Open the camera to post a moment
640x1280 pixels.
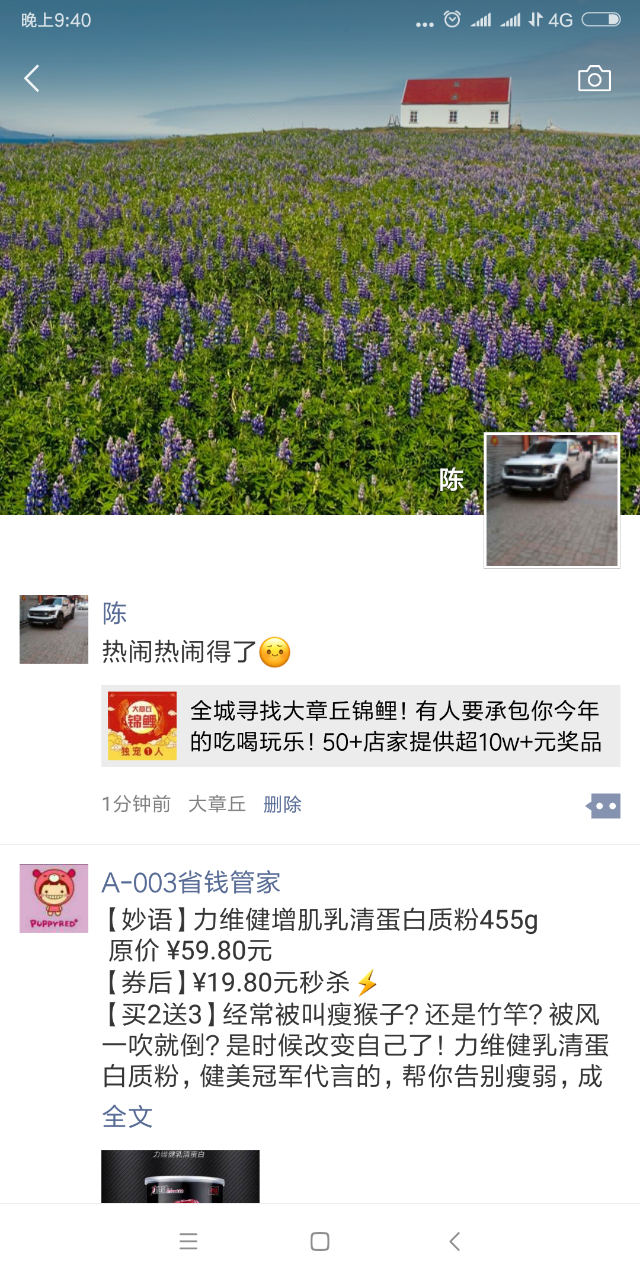594,79
